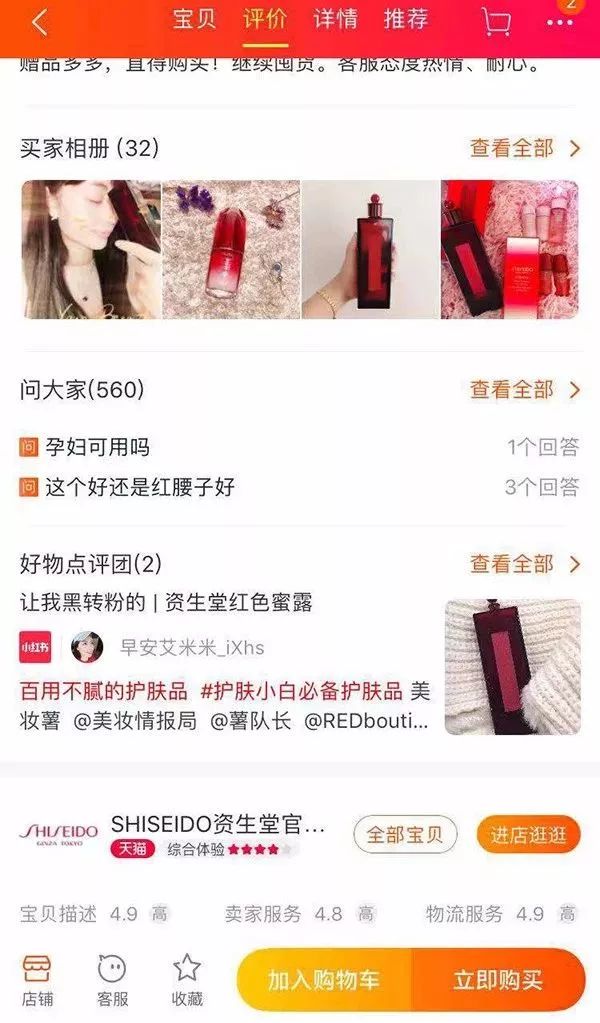Tap 立即购买 to buy now
The image size is (600, 1023).
click(x=497, y=979)
